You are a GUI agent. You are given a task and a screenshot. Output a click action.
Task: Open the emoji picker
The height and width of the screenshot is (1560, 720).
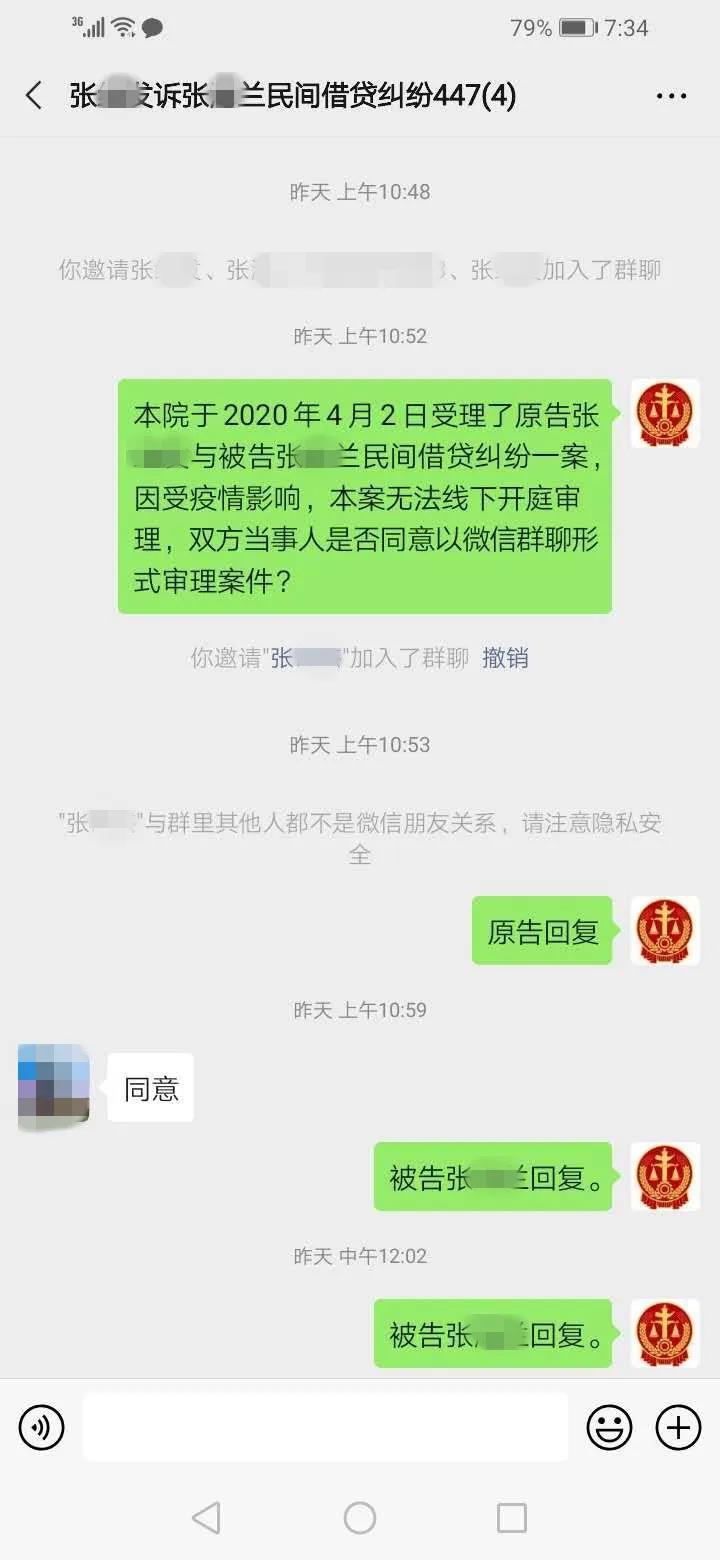tap(609, 1427)
